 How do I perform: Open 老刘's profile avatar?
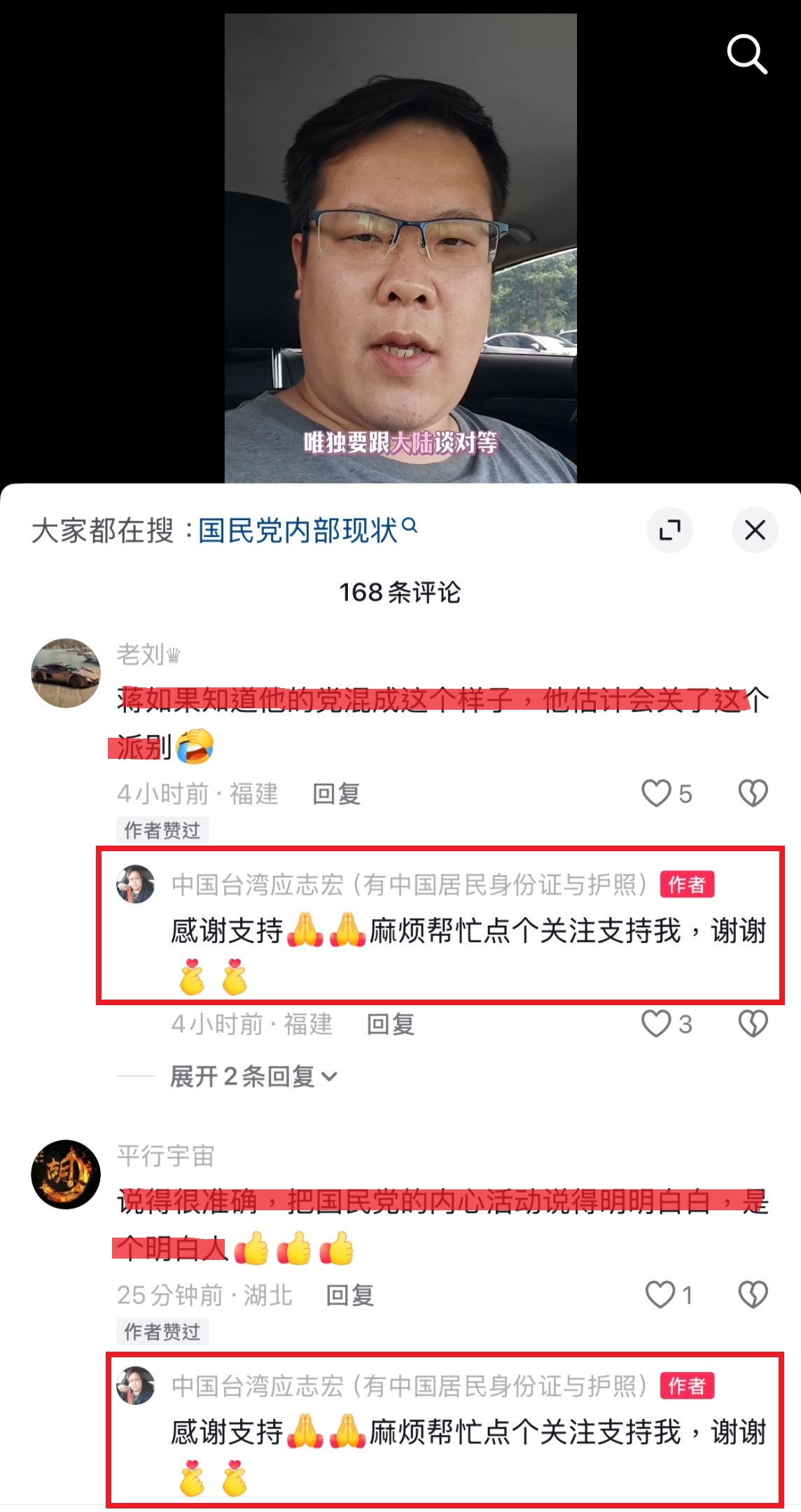click(x=66, y=673)
